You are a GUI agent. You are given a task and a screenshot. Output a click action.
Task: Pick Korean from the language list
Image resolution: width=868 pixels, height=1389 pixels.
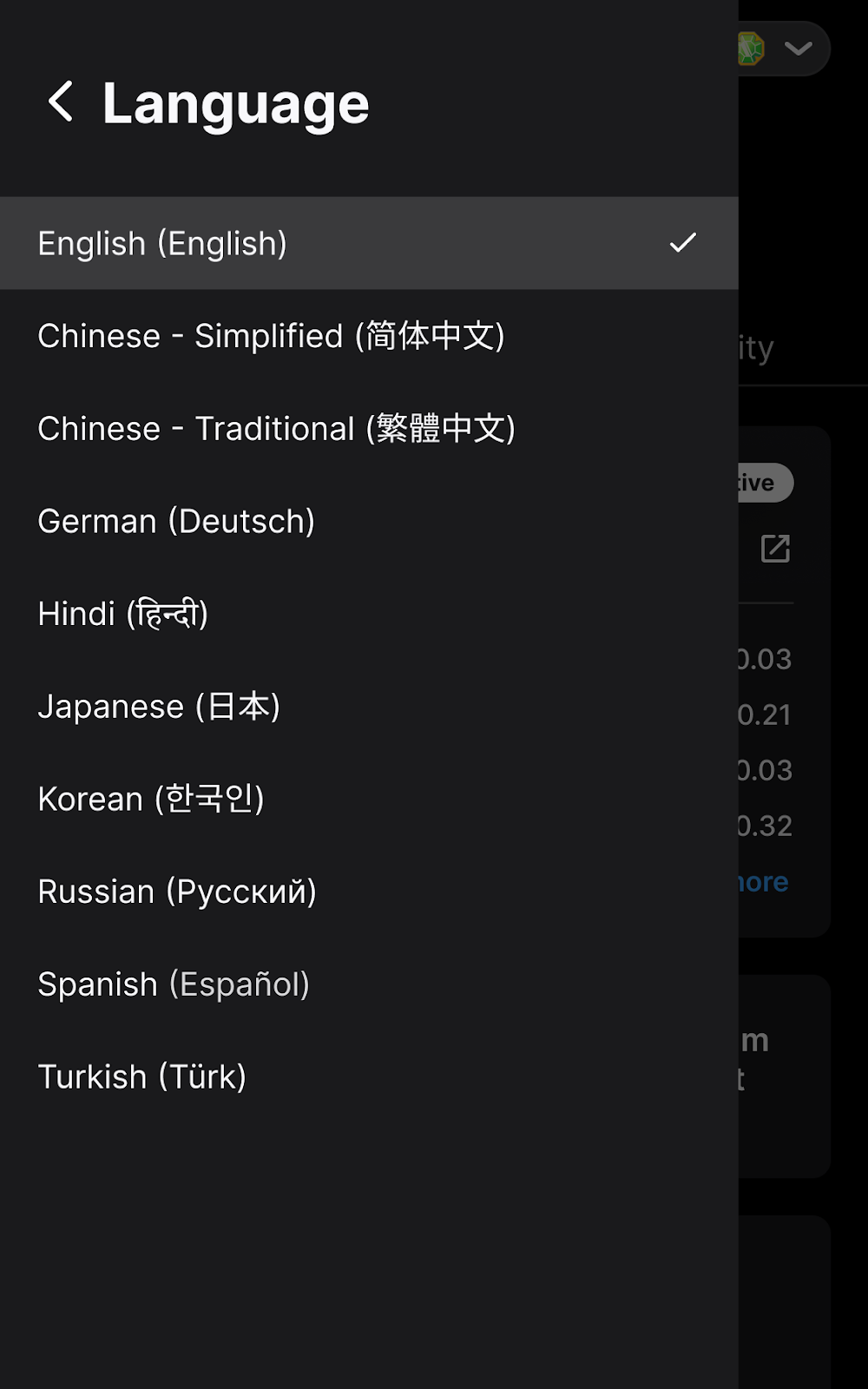coord(369,799)
